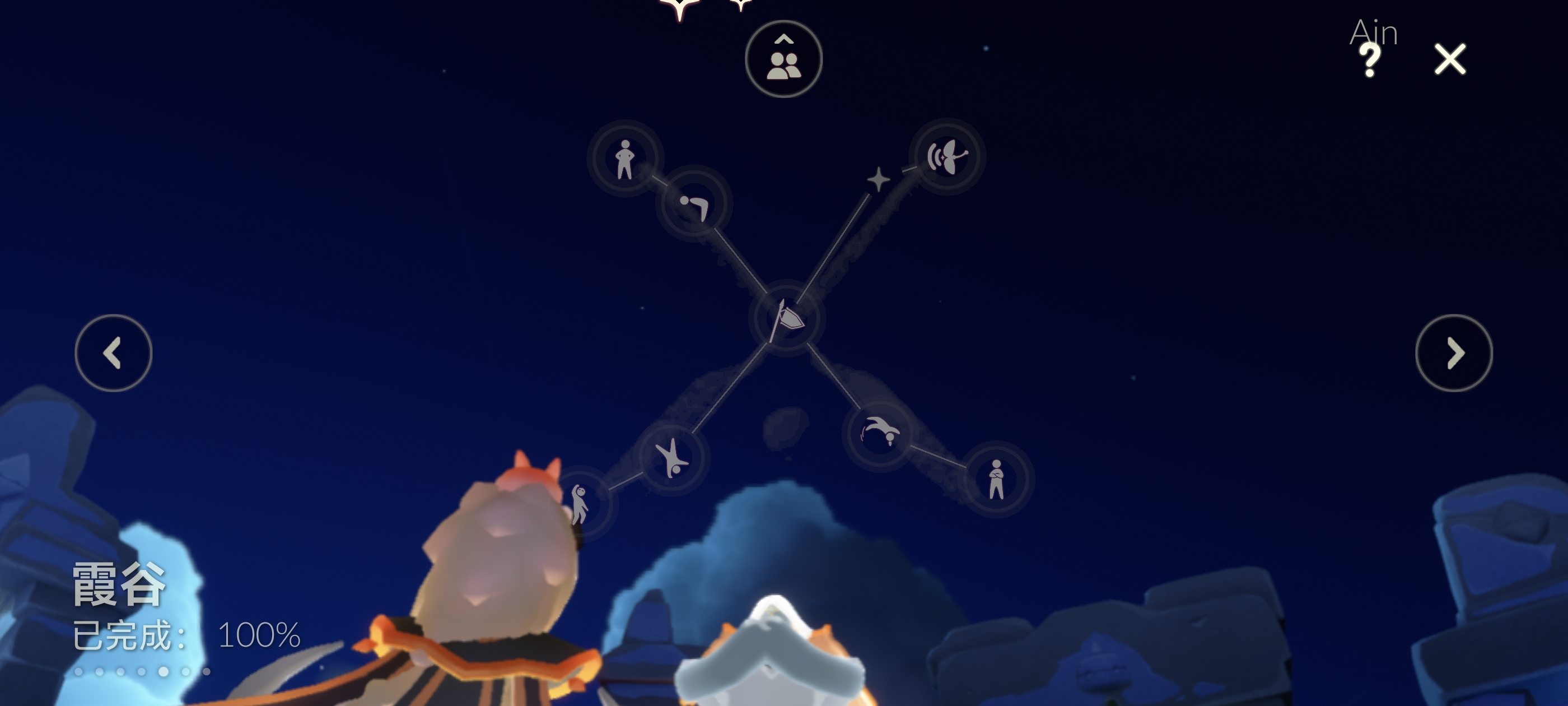Viewport: 1568px width, 706px height.
Task: Open the friends constellation button
Action: tap(783, 59)
